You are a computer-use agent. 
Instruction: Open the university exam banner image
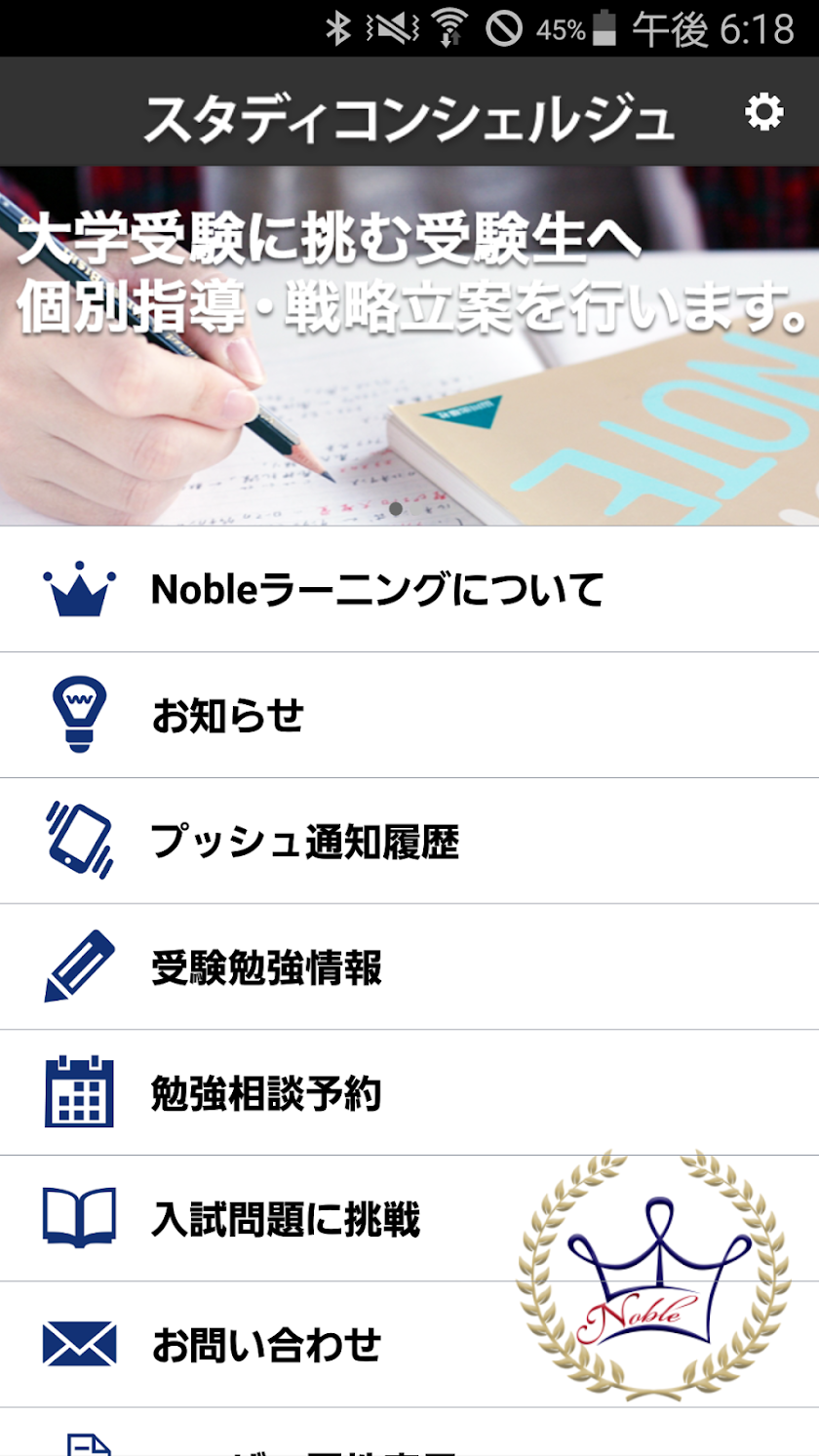pyautogui.click(x=409, y=346)
